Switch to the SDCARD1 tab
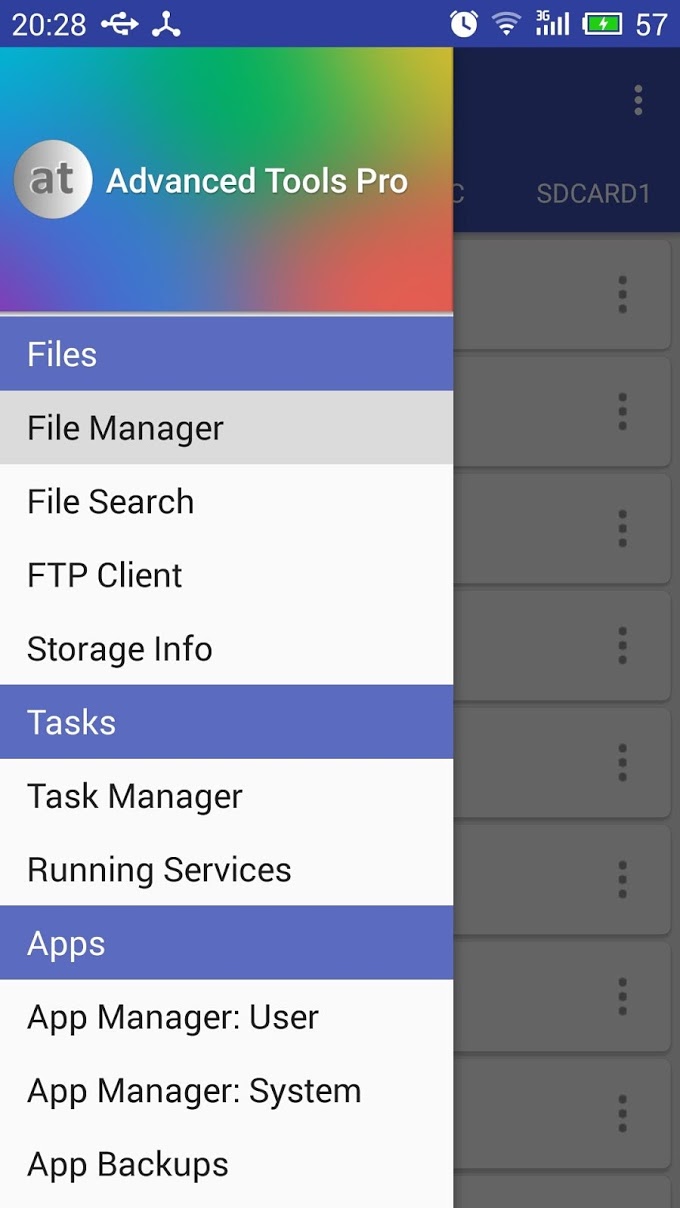 (593, 193)
